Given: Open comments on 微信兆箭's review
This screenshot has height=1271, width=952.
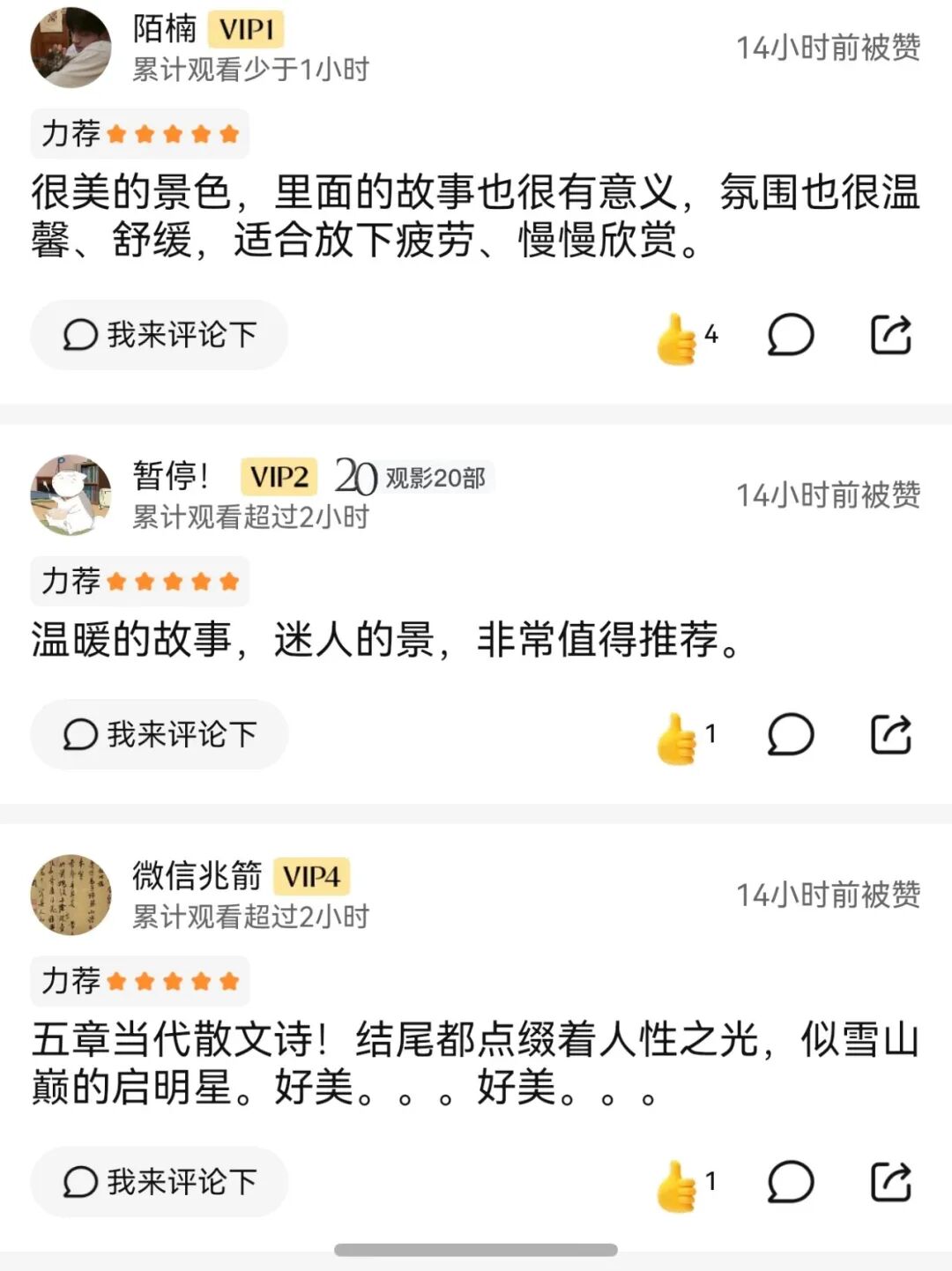Looking at the screenshot, I should [x=790, y=1182].
